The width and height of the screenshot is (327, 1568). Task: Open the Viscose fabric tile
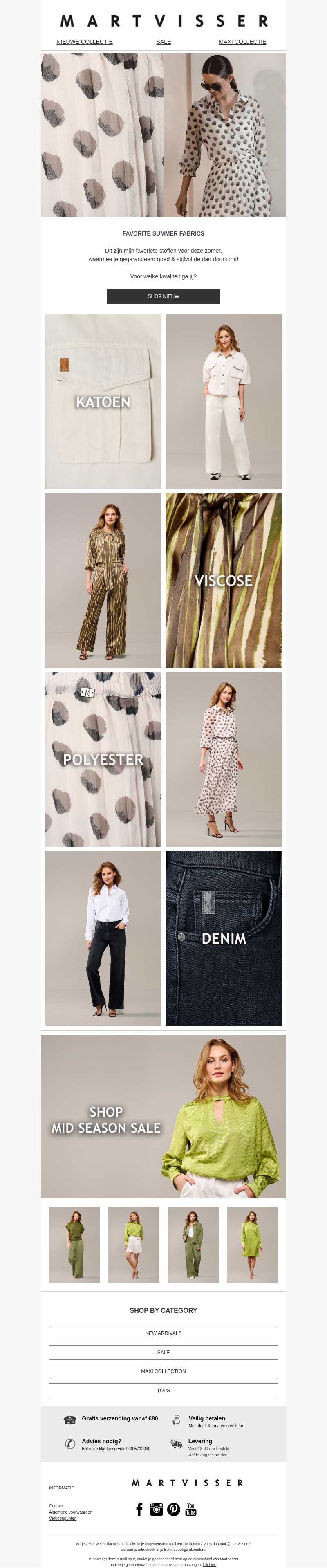coord(224,581)
